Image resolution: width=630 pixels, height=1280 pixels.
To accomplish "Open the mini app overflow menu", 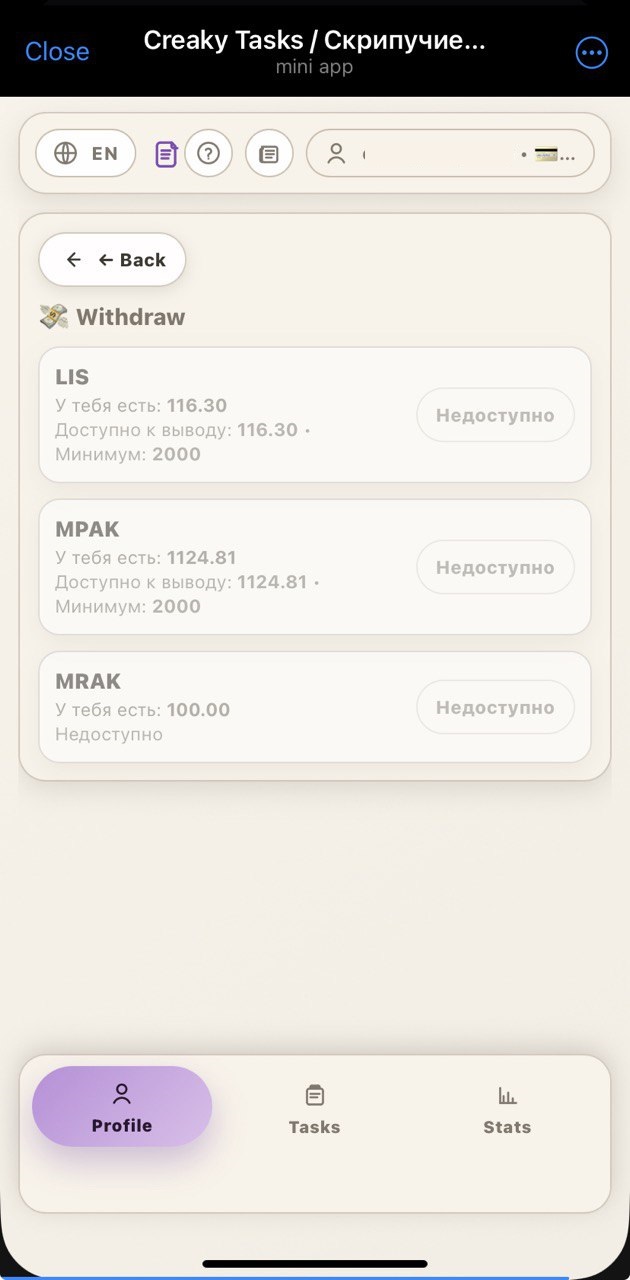I will tap(592, 53).
